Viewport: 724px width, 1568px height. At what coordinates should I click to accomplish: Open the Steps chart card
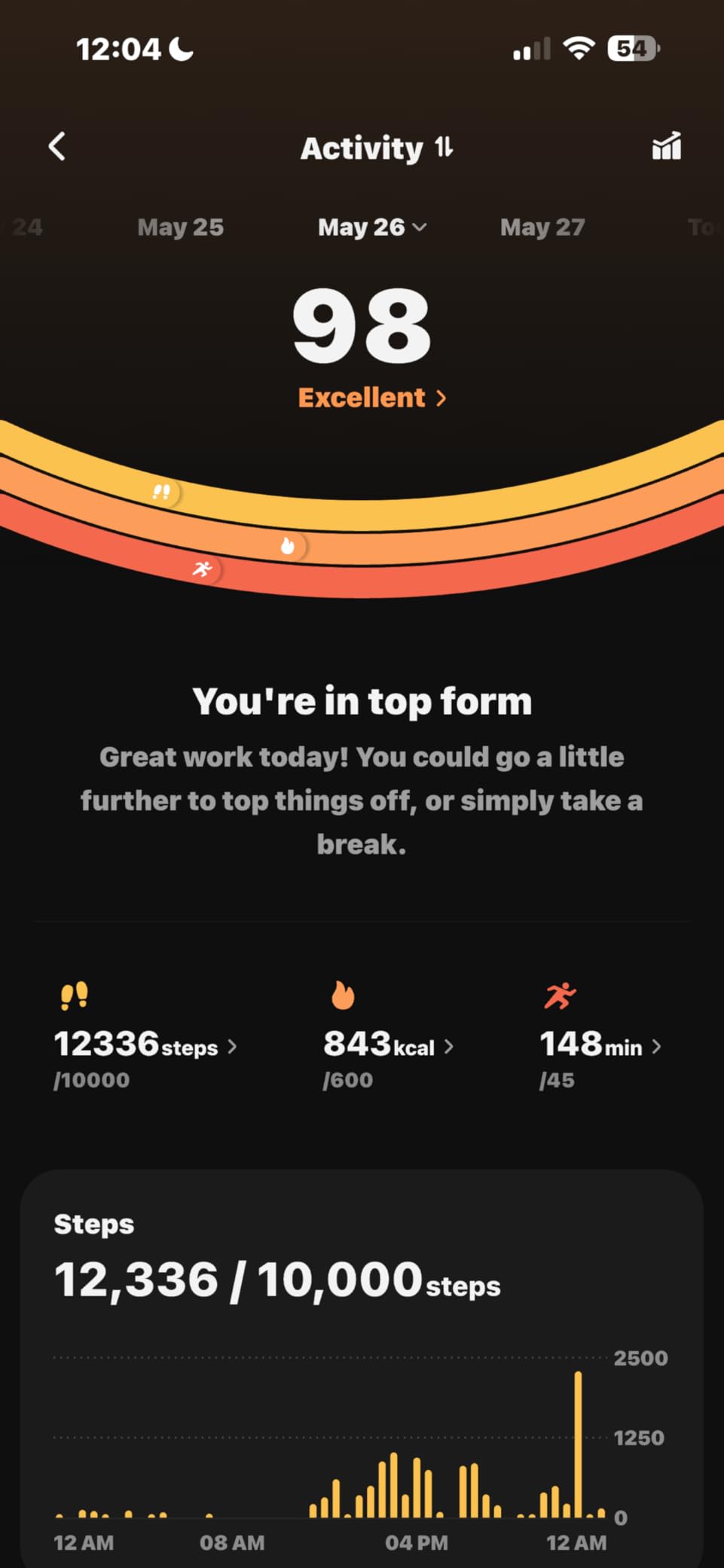pos(362,1368)
